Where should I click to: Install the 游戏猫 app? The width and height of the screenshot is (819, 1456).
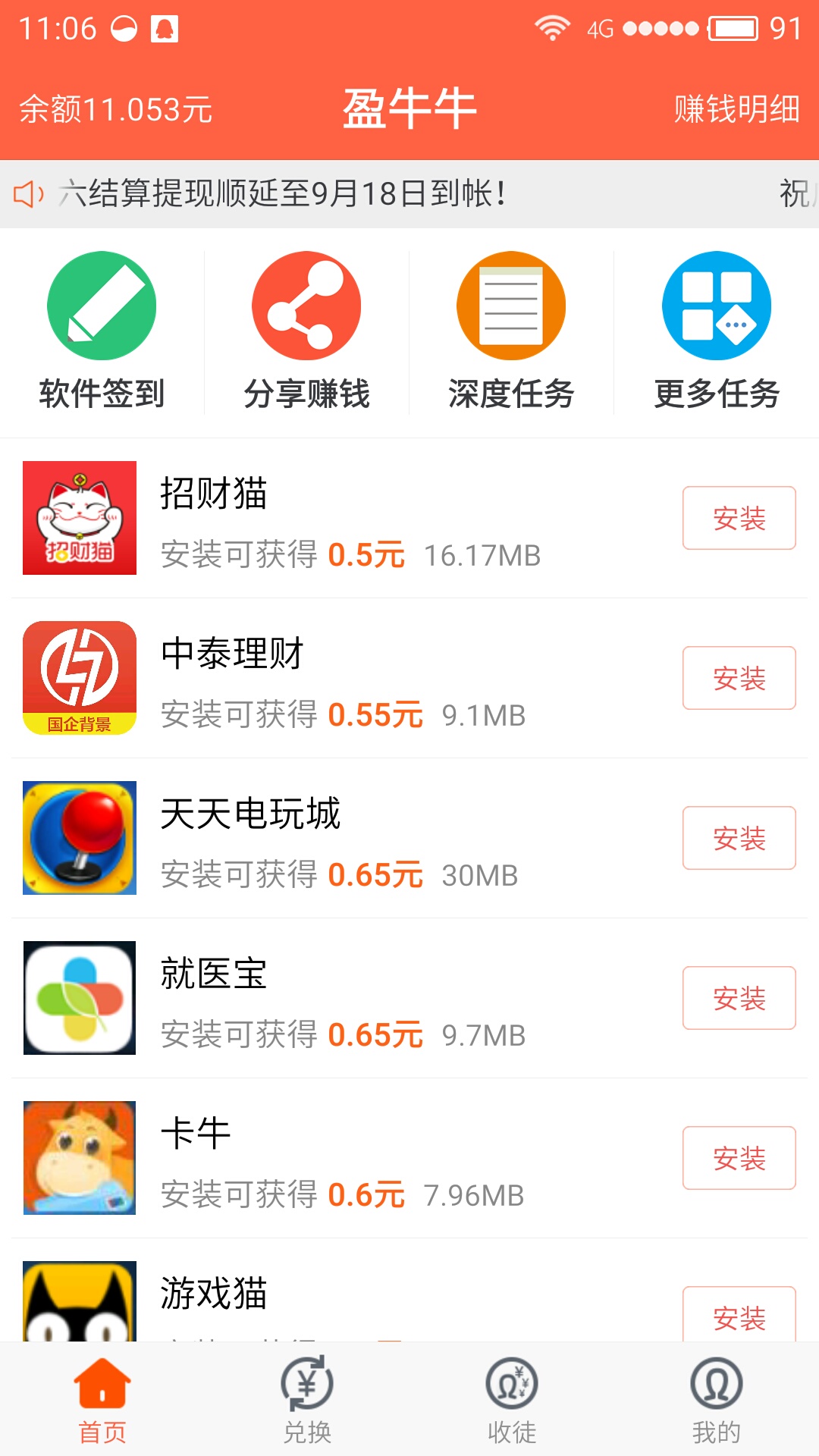tap(739, 1316)
